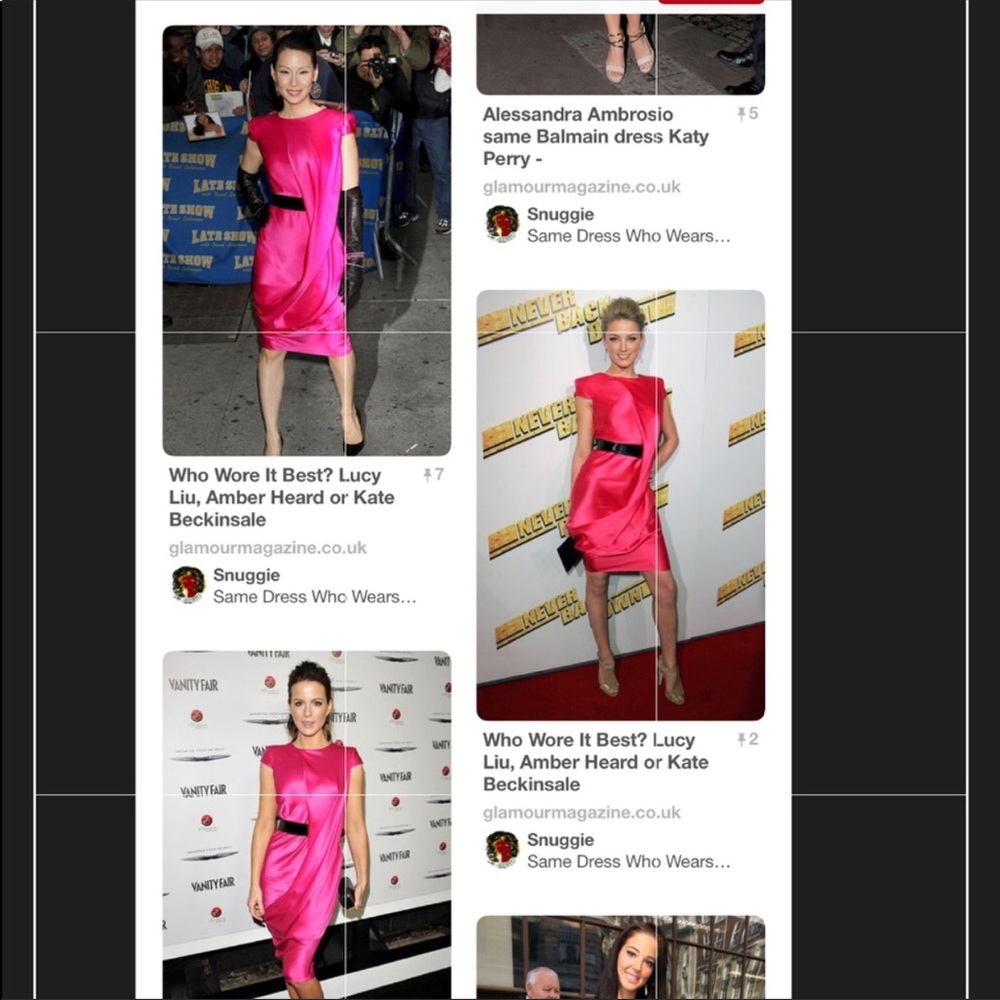Open the Late Show pink dress pin
1000x1000 pixels.
tap(306, 240)
